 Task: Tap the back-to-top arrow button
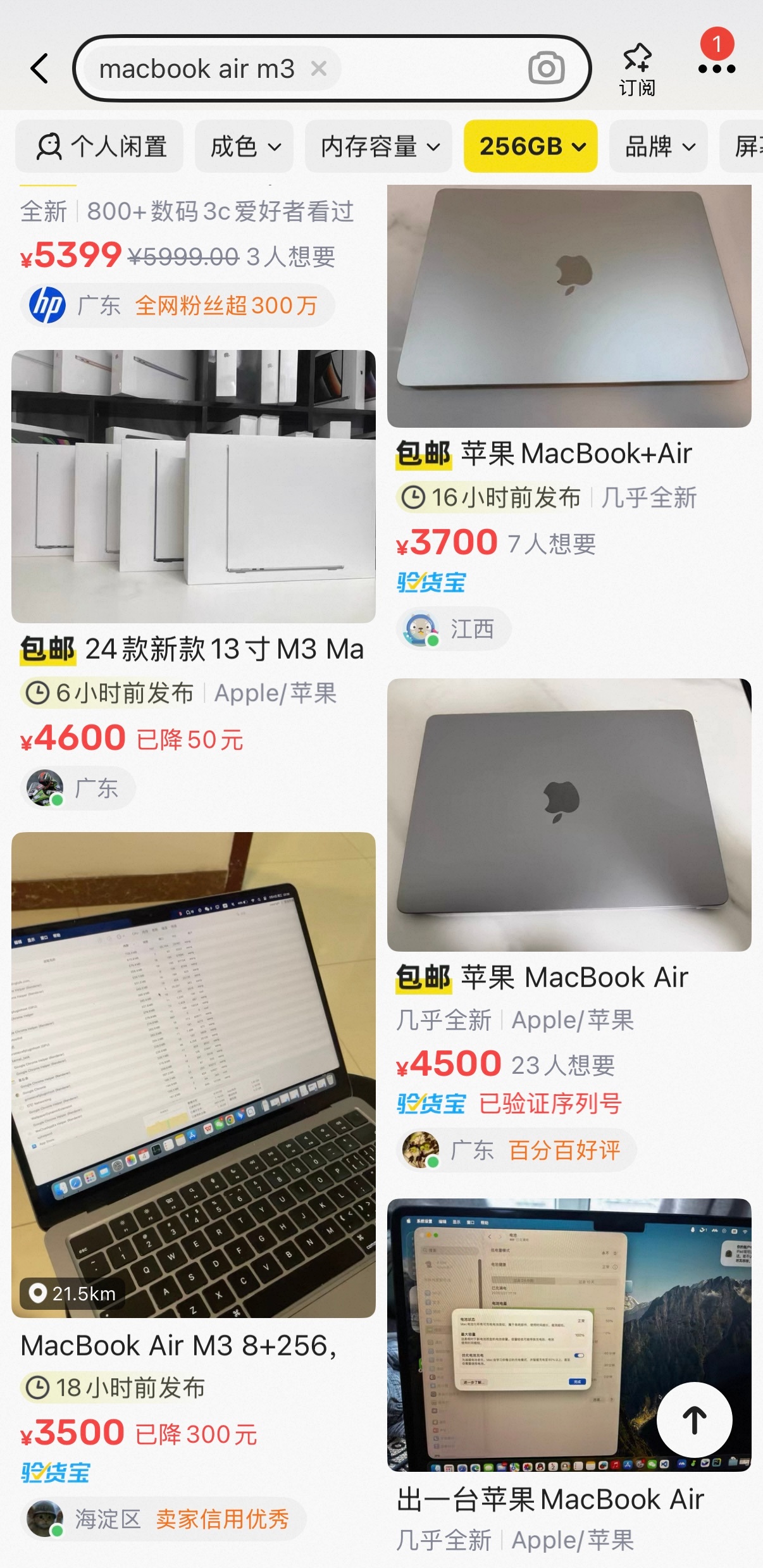[x=693, y=1421]
